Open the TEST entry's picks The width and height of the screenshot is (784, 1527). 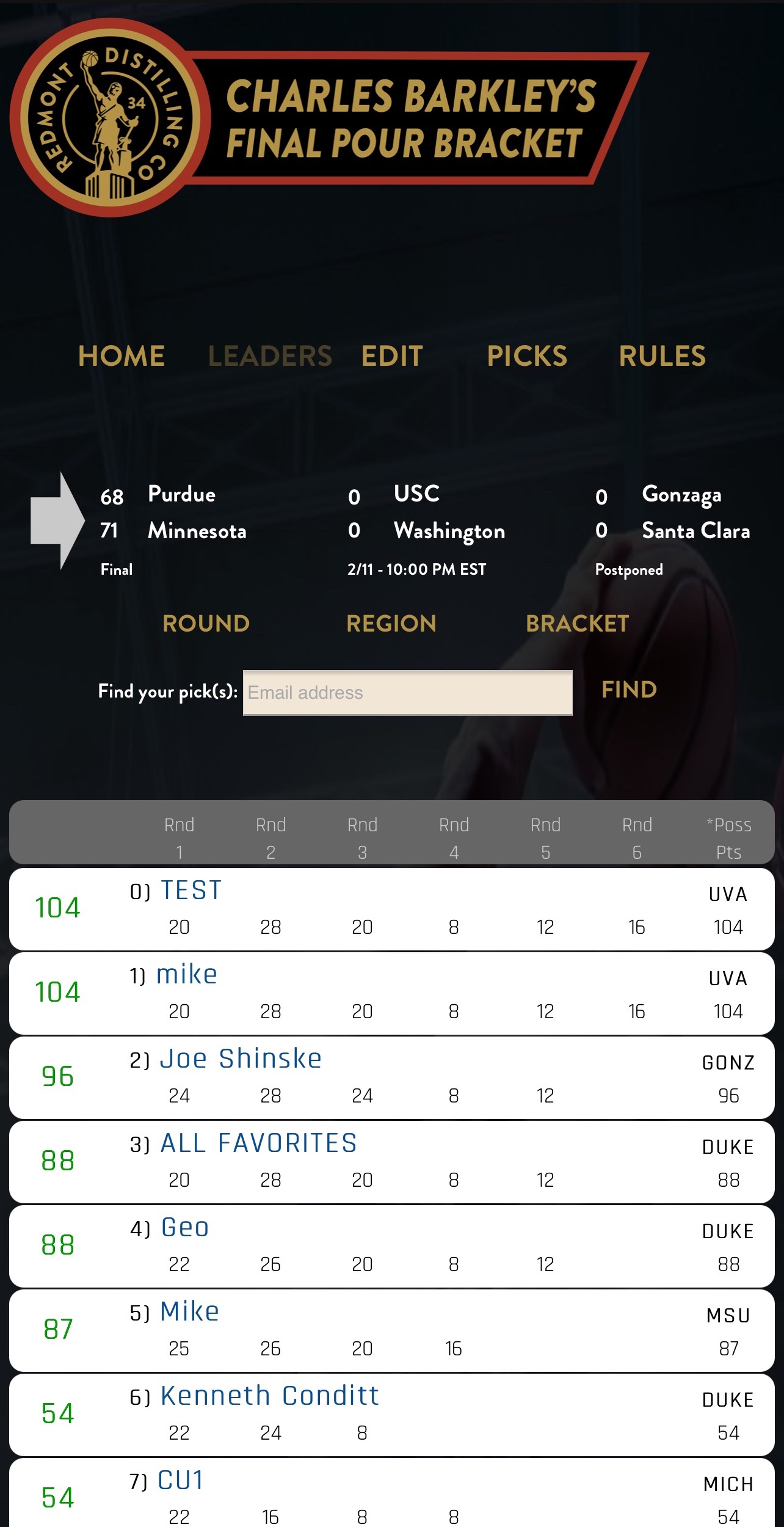[191, 891]
